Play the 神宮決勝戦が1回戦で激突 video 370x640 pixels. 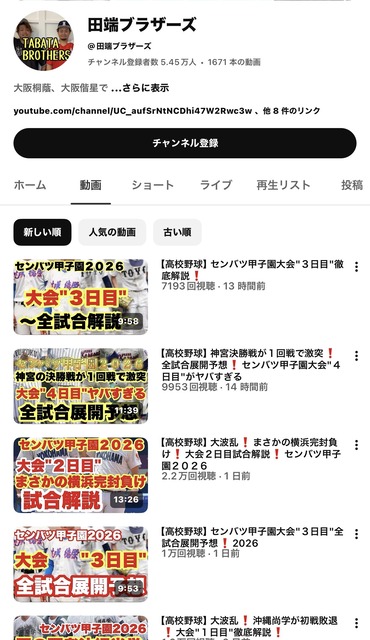click(81, 386)
